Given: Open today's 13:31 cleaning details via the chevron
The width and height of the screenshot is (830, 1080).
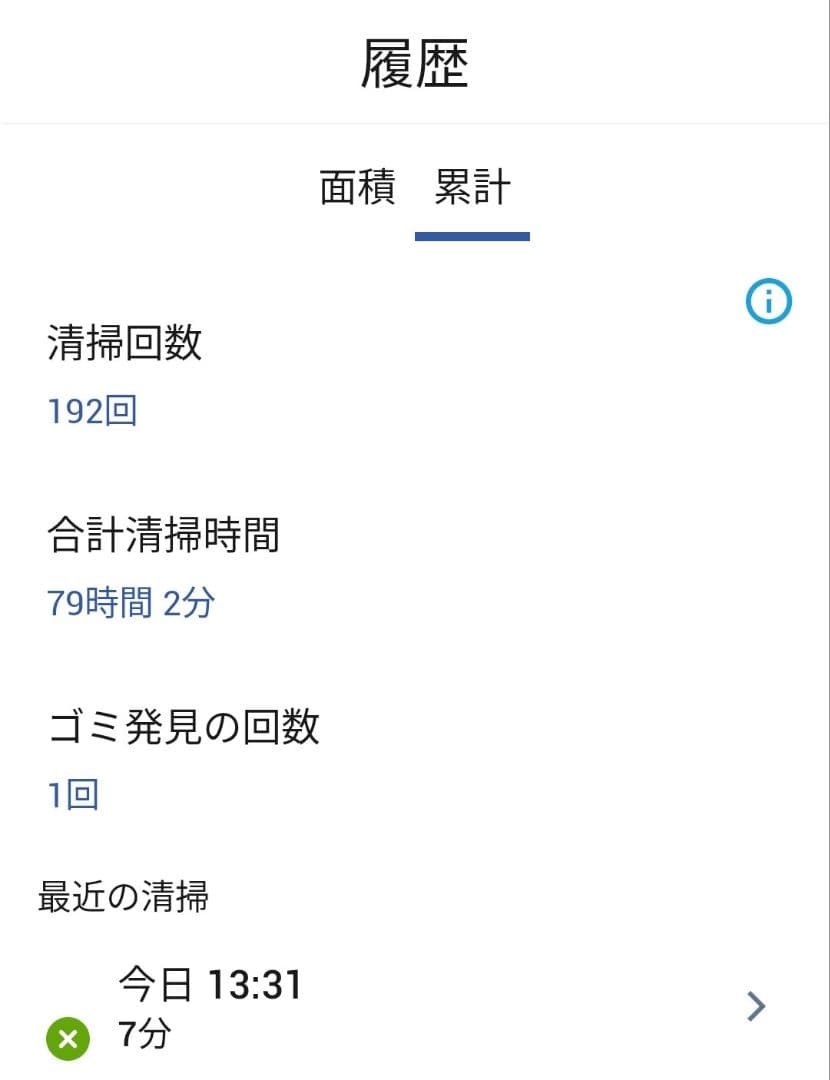Looking at the screenshot, I should tap(755, 1007).
